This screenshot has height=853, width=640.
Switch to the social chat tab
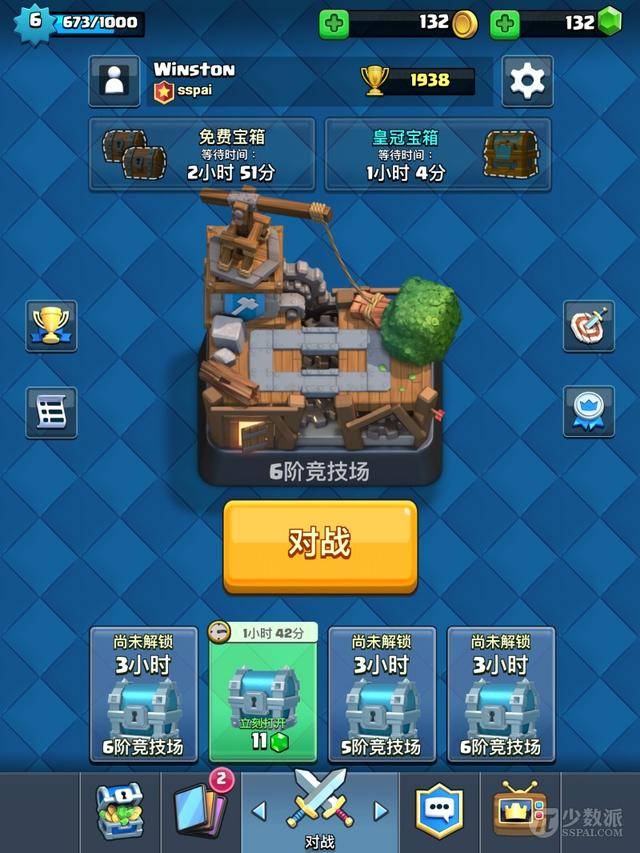point(439,809)
